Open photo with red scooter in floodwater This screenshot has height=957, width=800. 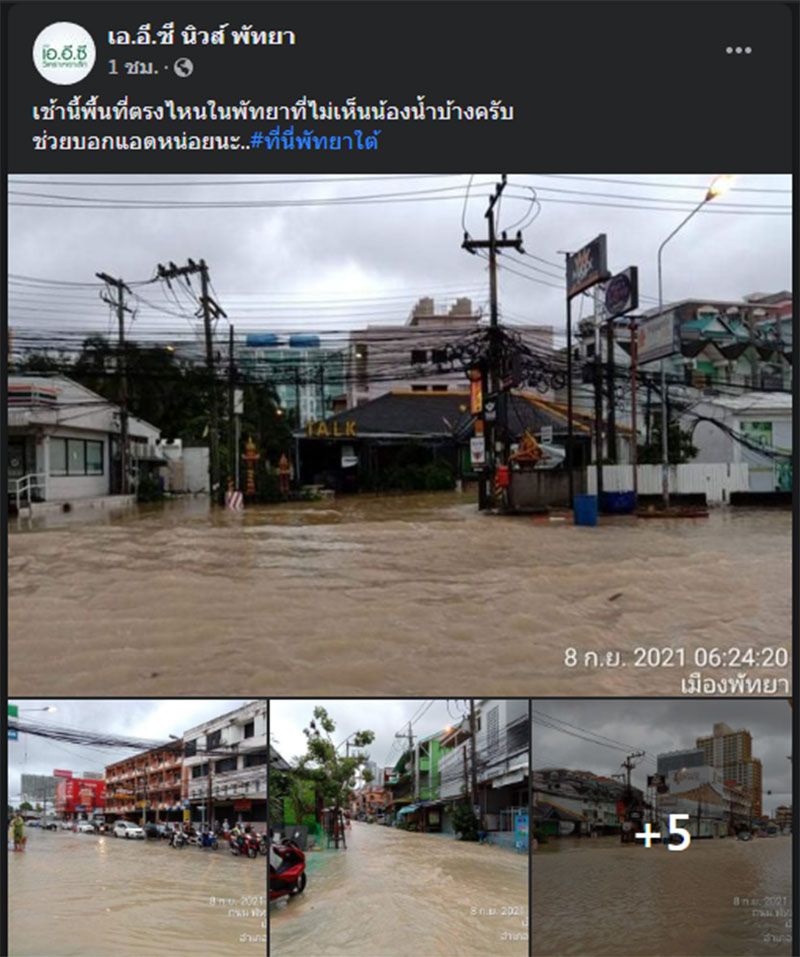pos(399,828)
